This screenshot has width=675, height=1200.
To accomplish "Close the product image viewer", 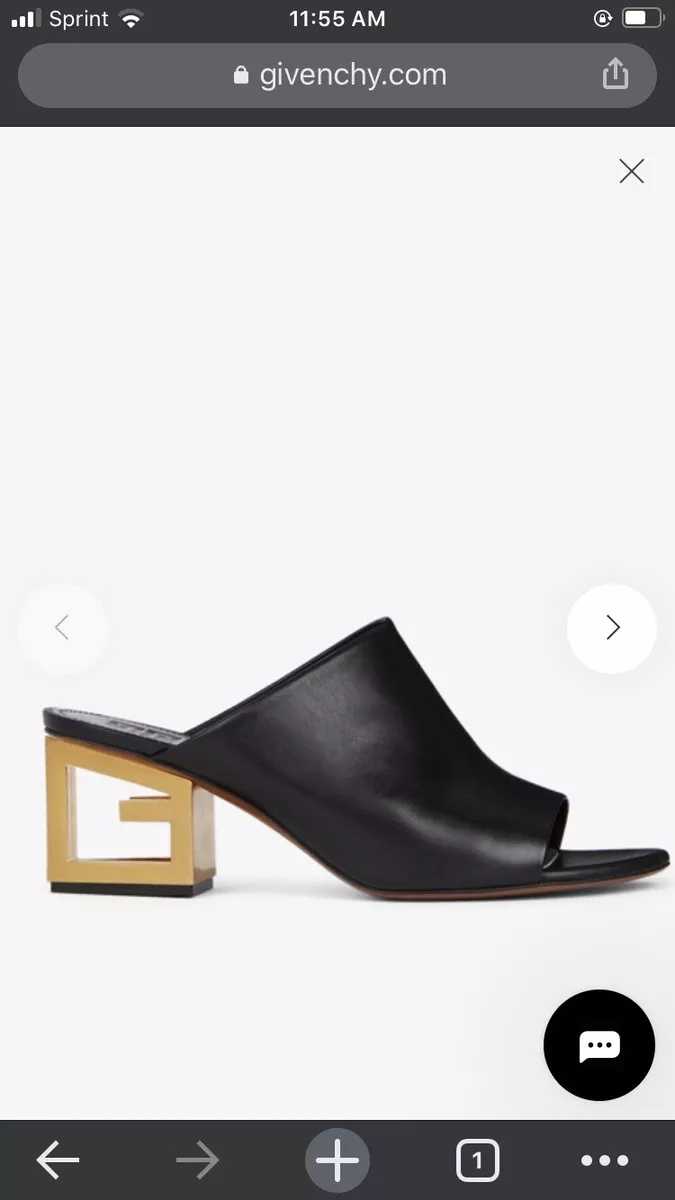I will click(631, 171).
